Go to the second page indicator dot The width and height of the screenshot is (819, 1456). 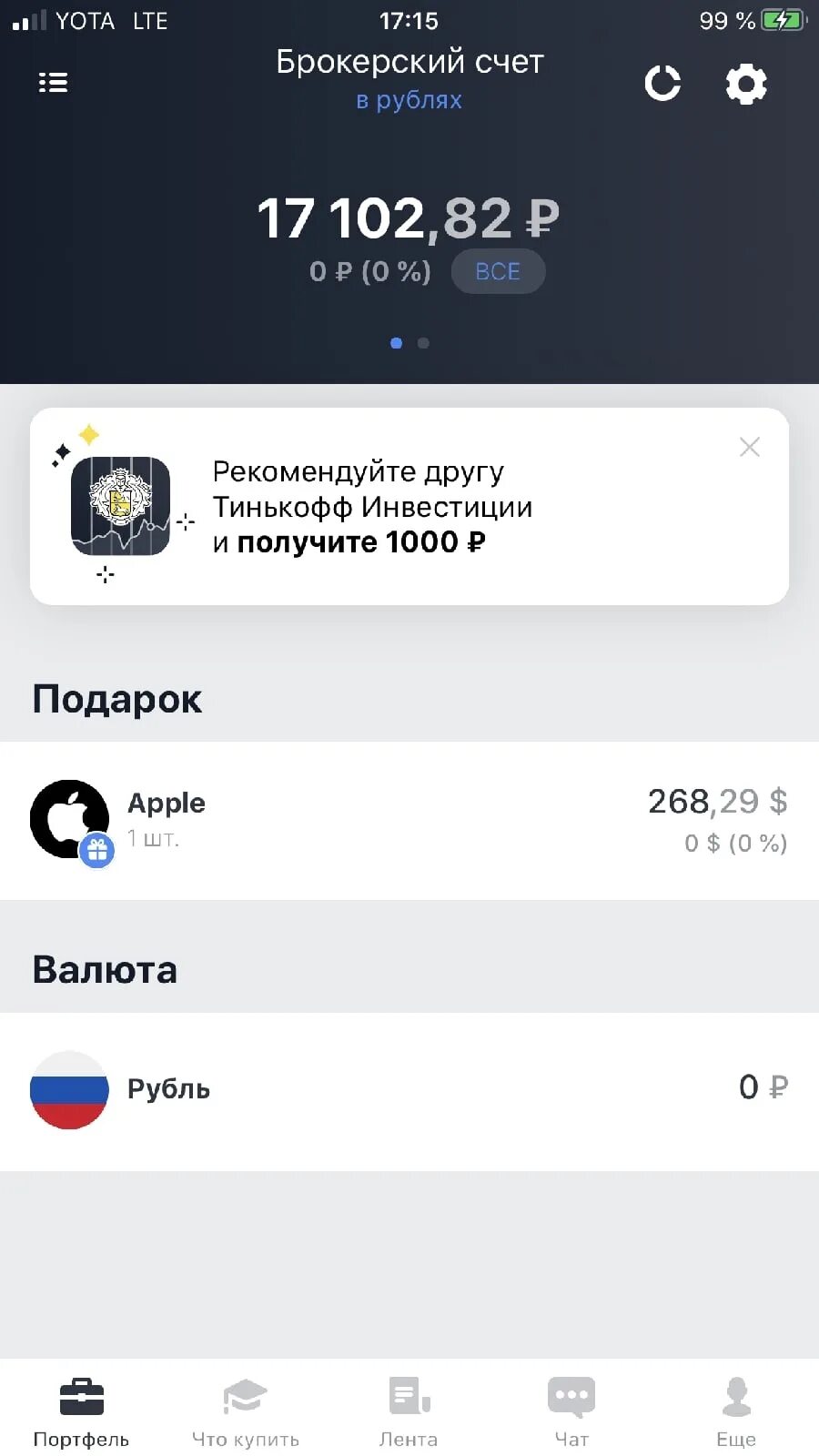tap(423, 343)
